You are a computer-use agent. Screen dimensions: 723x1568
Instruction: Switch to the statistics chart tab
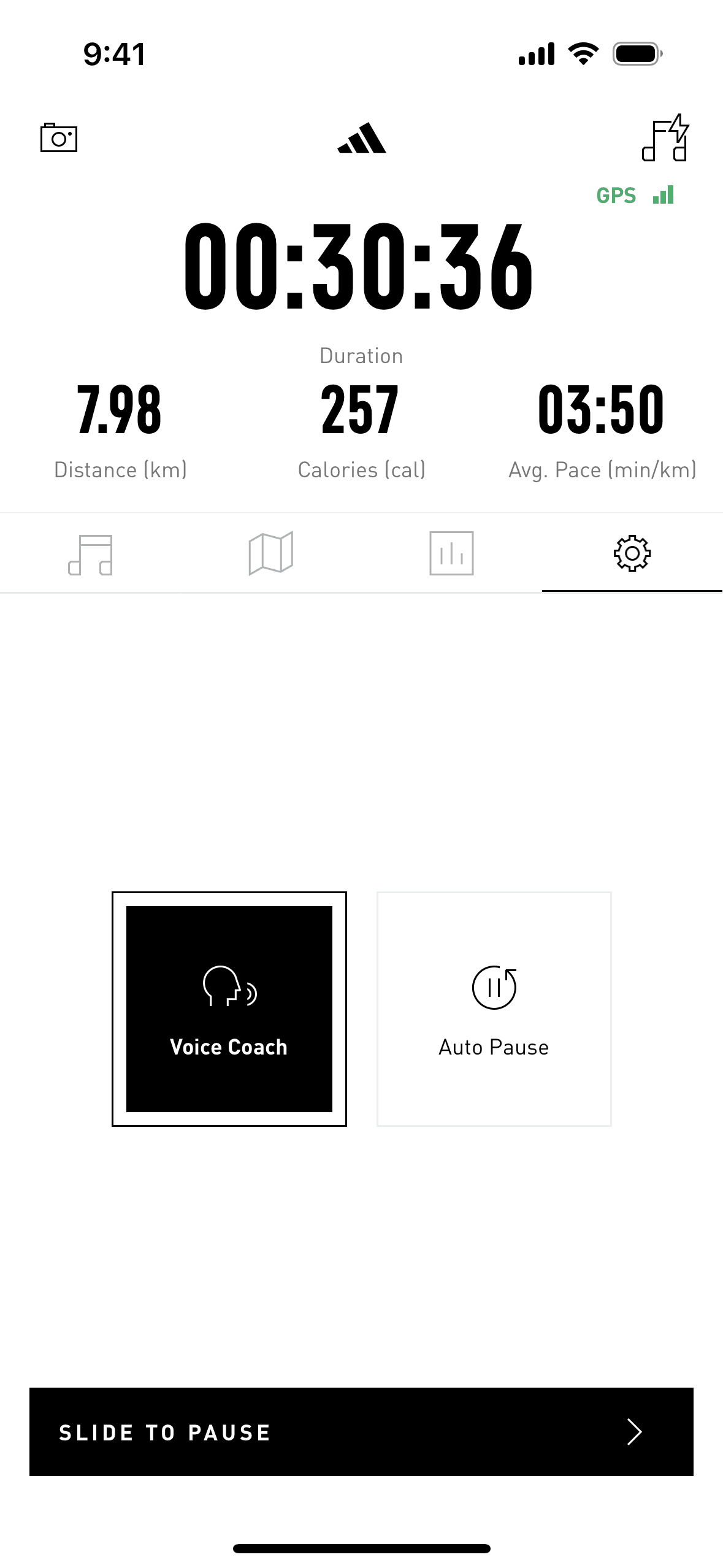(451, 554)
